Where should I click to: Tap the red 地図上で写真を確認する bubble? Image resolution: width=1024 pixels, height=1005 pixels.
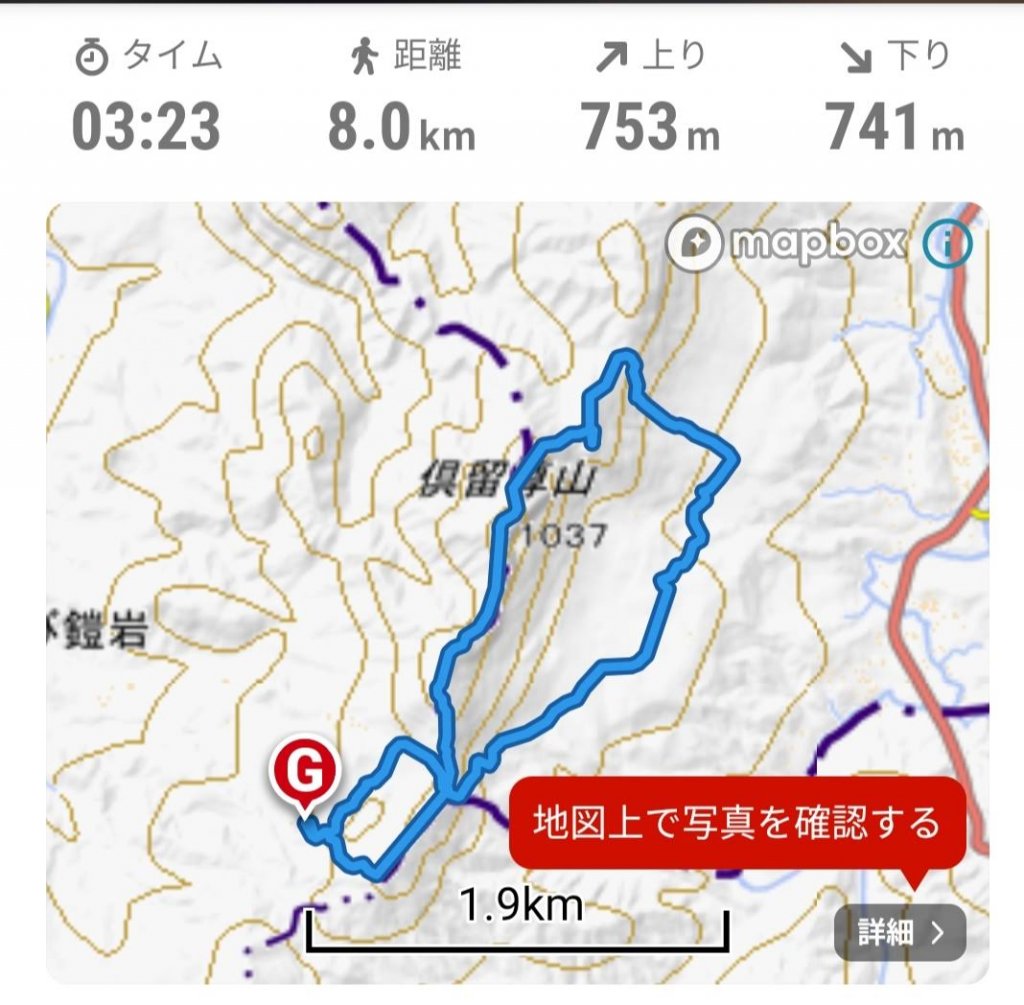click(737, 823)
